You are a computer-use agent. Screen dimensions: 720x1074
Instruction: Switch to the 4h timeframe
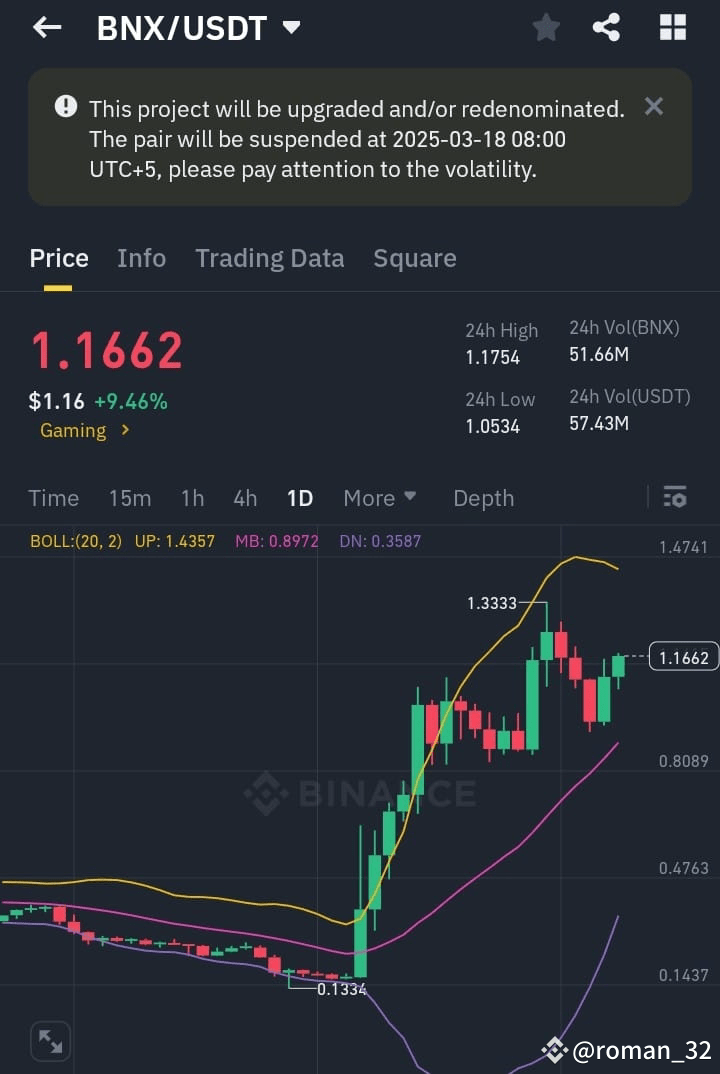[245, 497]
